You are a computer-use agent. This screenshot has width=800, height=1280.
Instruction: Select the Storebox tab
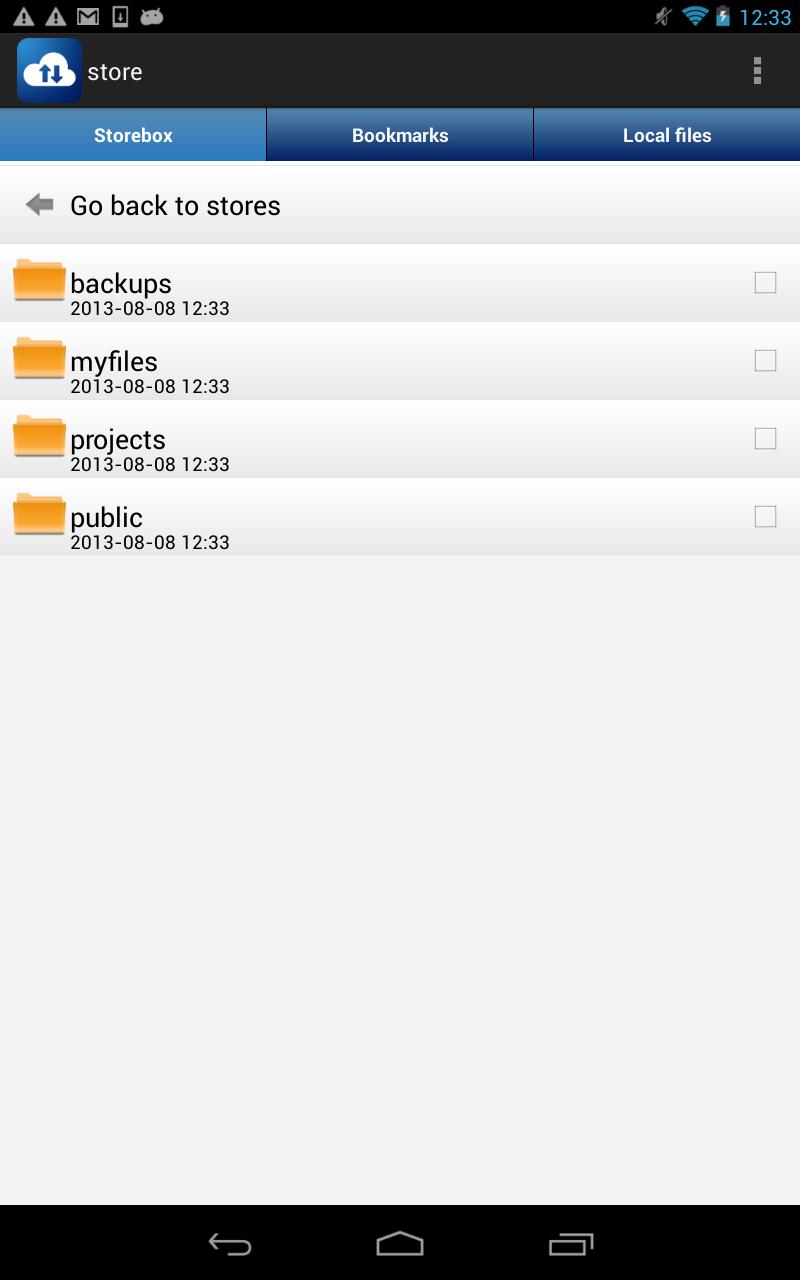pyautogui.click(x=133, y=135)
